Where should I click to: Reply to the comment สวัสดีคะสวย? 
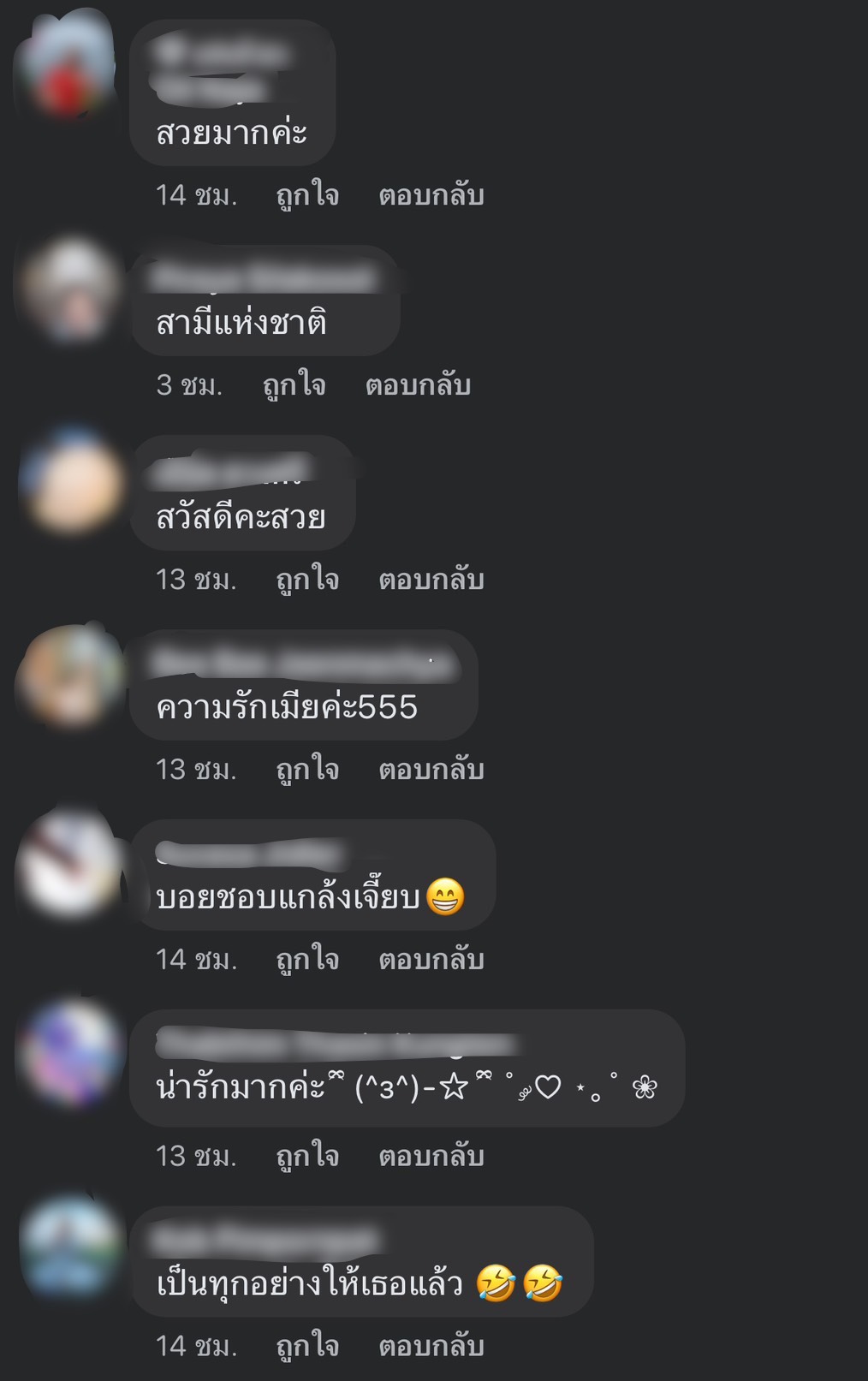pos(431,580)
